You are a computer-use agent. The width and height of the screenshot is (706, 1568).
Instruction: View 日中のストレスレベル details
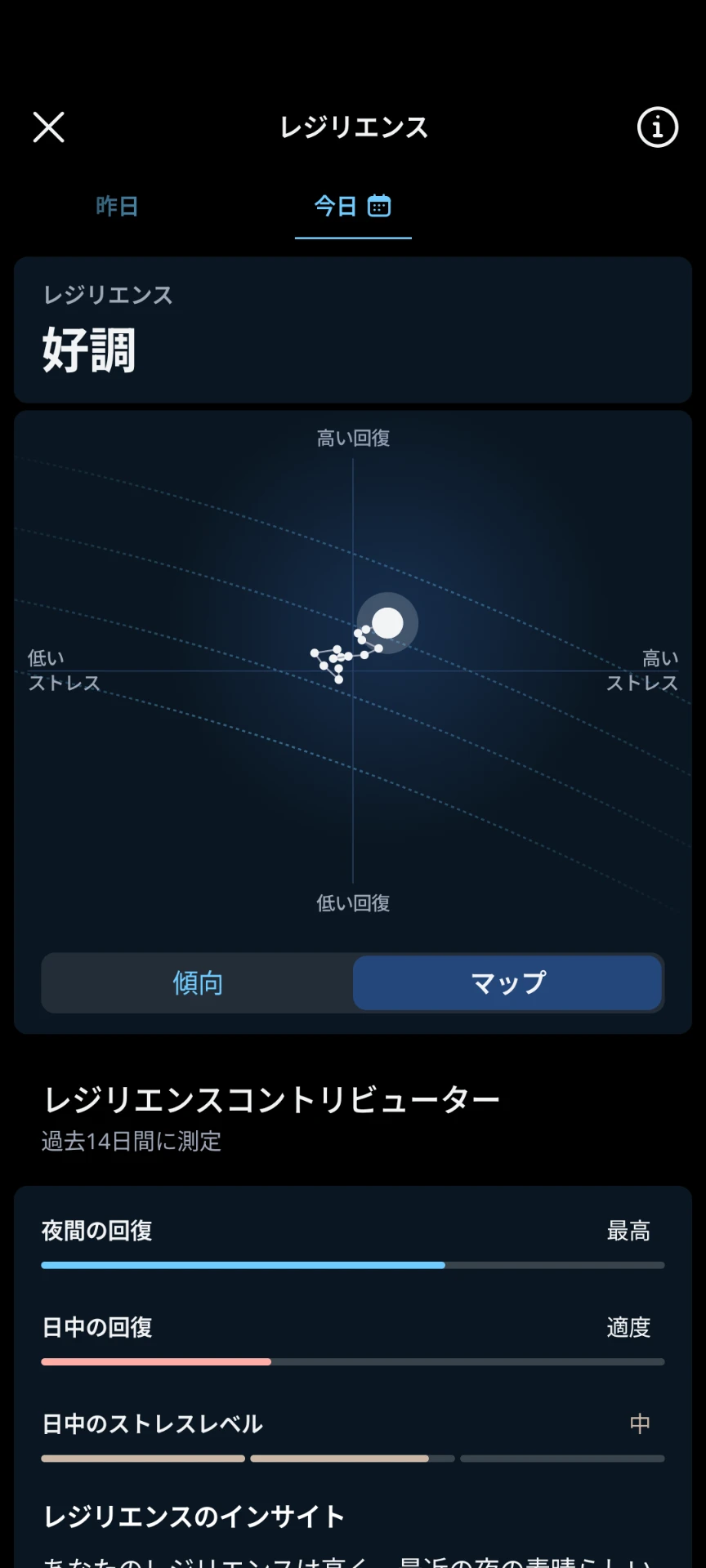(352, 1434)
